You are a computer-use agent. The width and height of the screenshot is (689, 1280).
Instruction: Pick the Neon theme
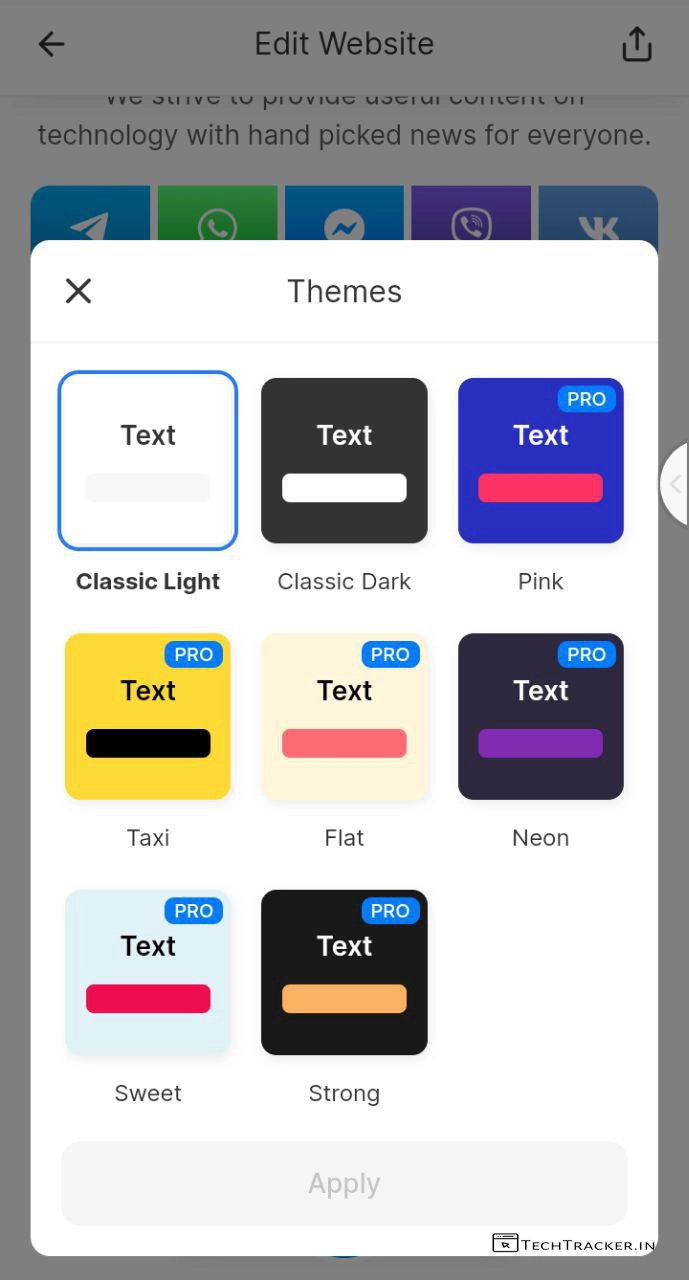tap(541, 716)
